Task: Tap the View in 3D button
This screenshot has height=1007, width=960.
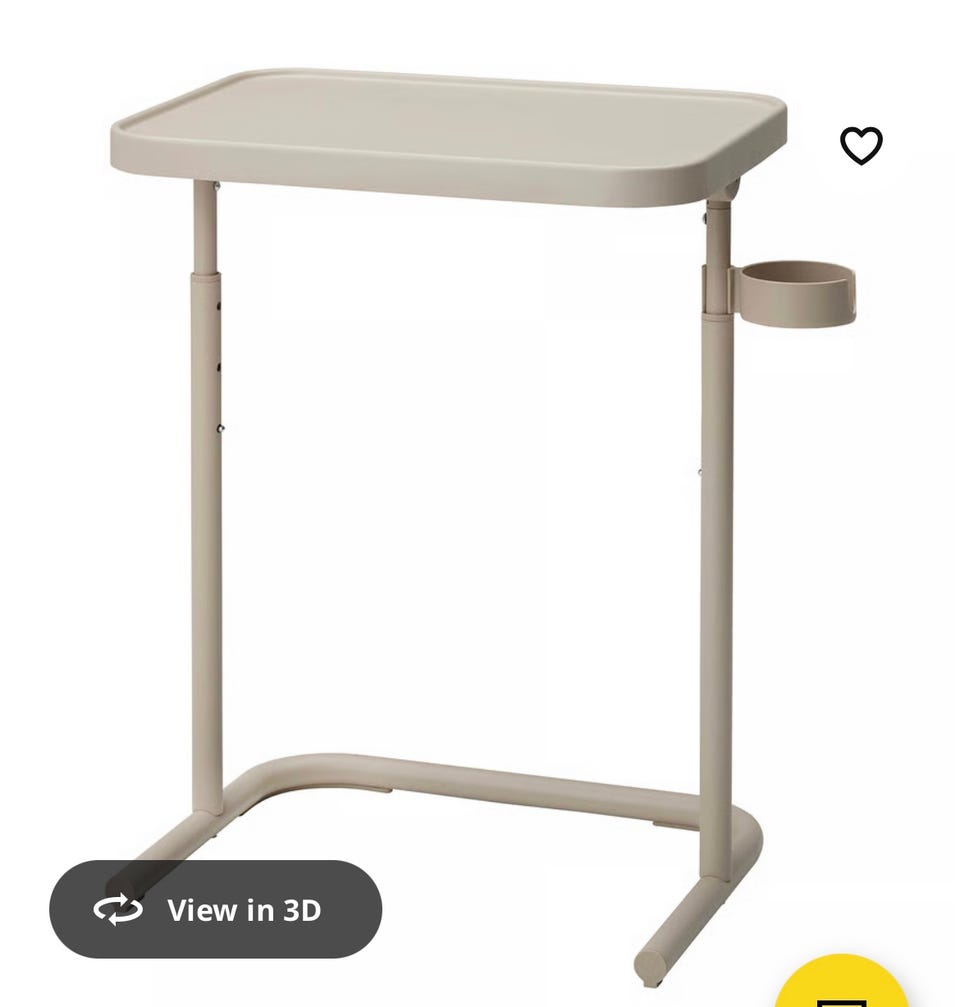Action: click(216, 909)
